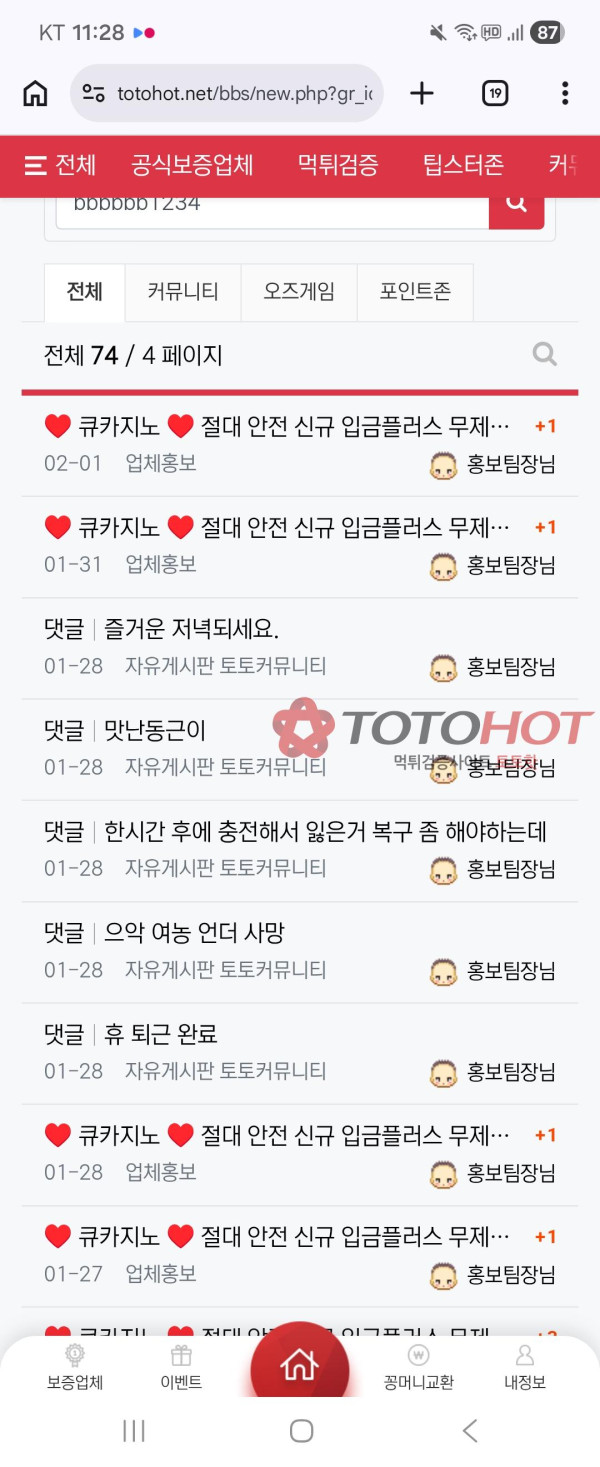Go to 먹튀검증 section

pyautogui.click(x=338, y=165)
